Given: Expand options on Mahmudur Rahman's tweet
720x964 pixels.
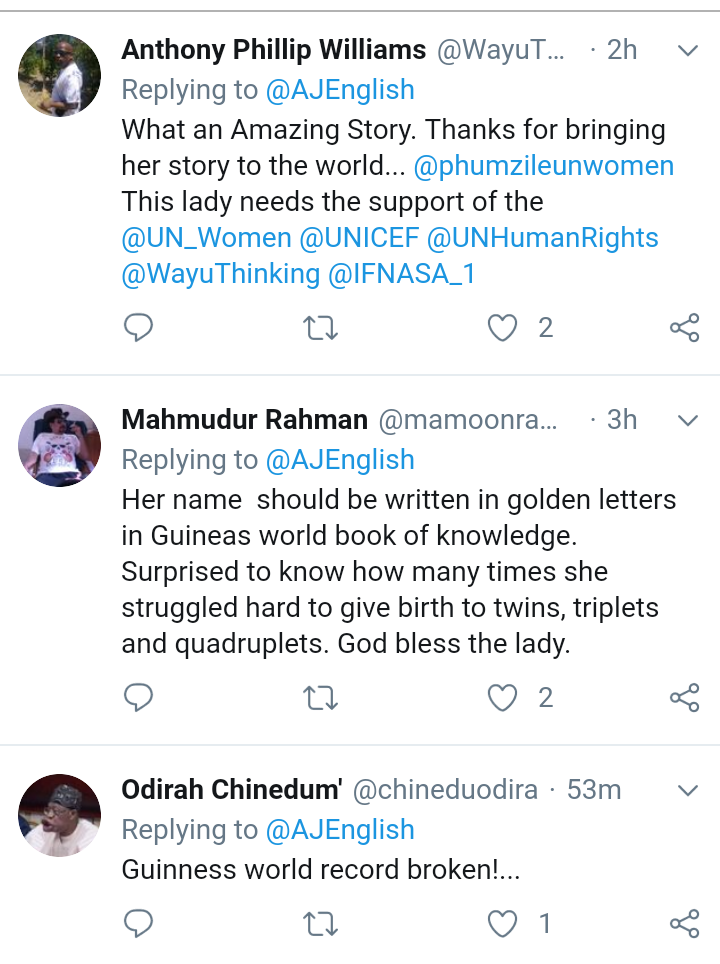Looking at the screenshot, I should click(687, 421).
